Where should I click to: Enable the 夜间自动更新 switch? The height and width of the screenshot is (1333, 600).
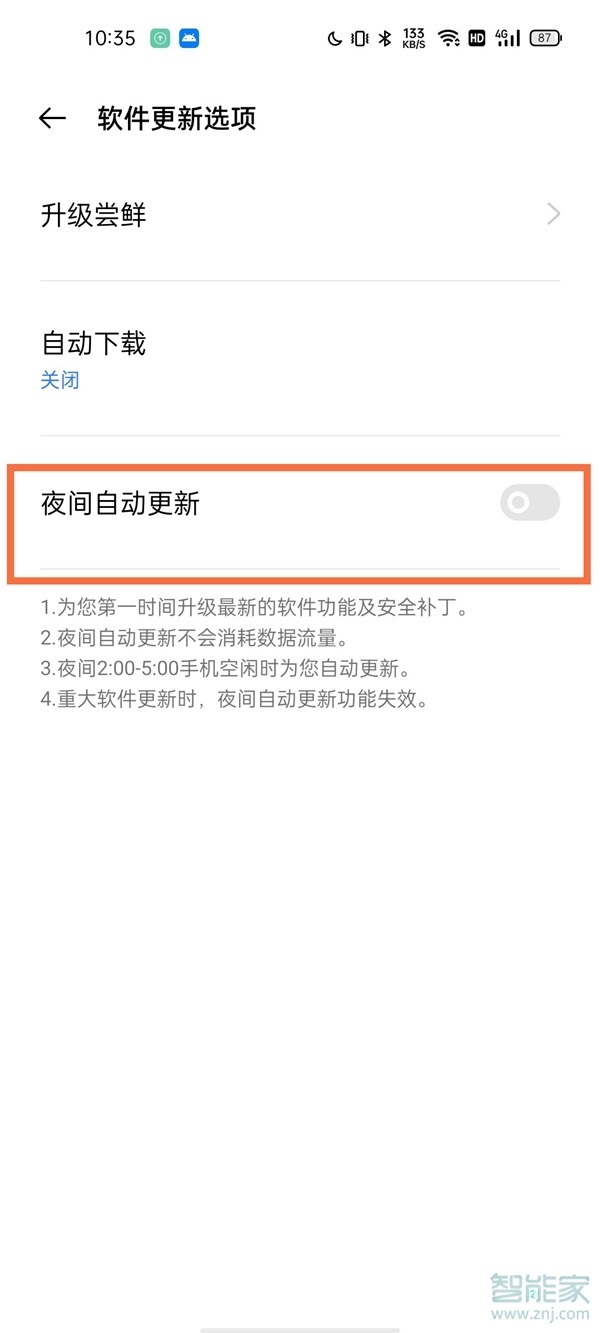(529, 503)
